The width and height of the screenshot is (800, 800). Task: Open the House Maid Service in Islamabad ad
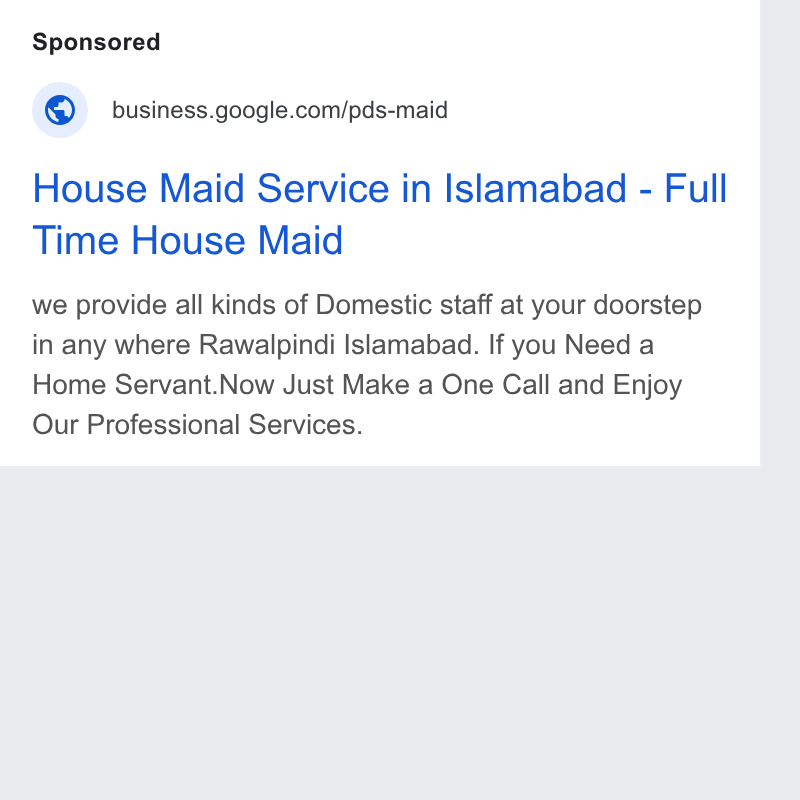tap(380, 214)
